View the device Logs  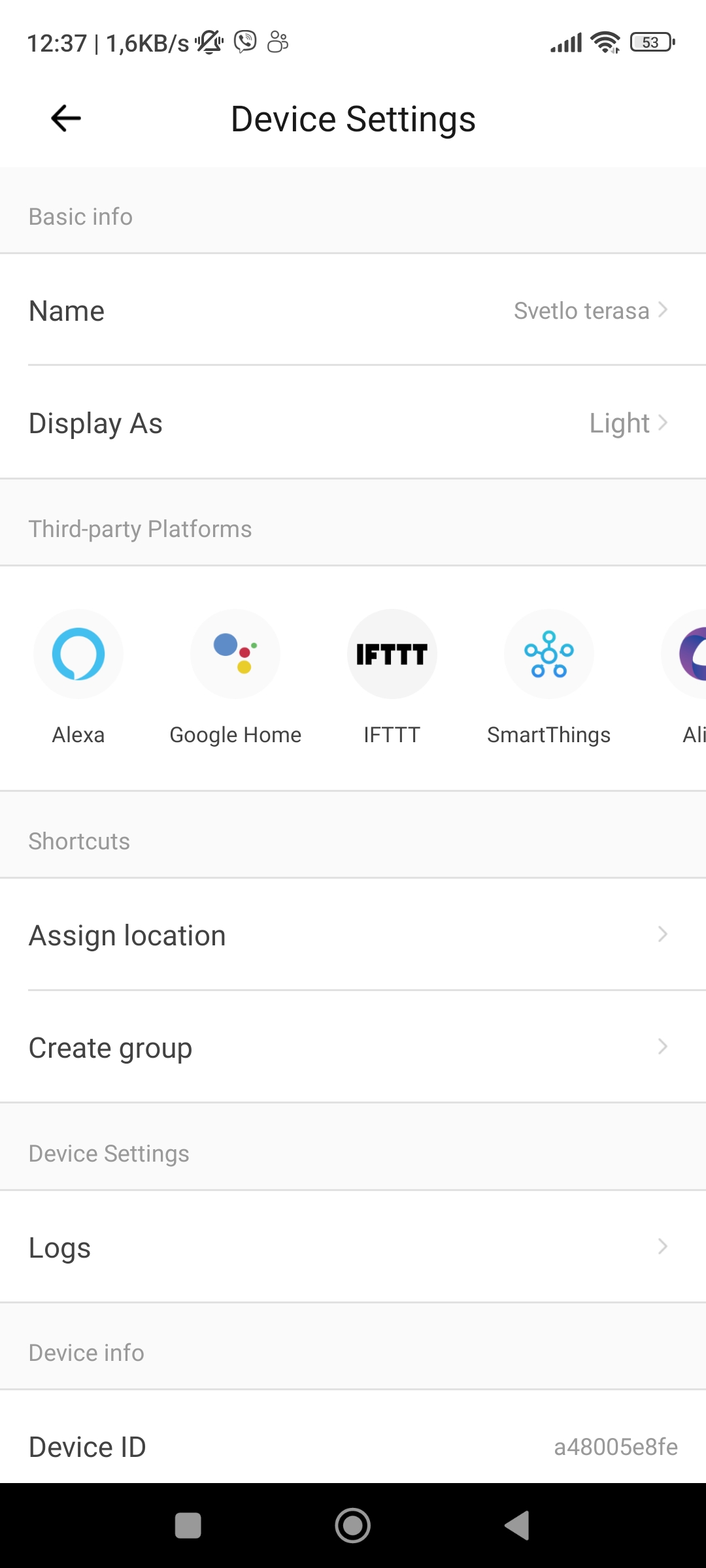pyautogui.click(x=353, y=1247)
